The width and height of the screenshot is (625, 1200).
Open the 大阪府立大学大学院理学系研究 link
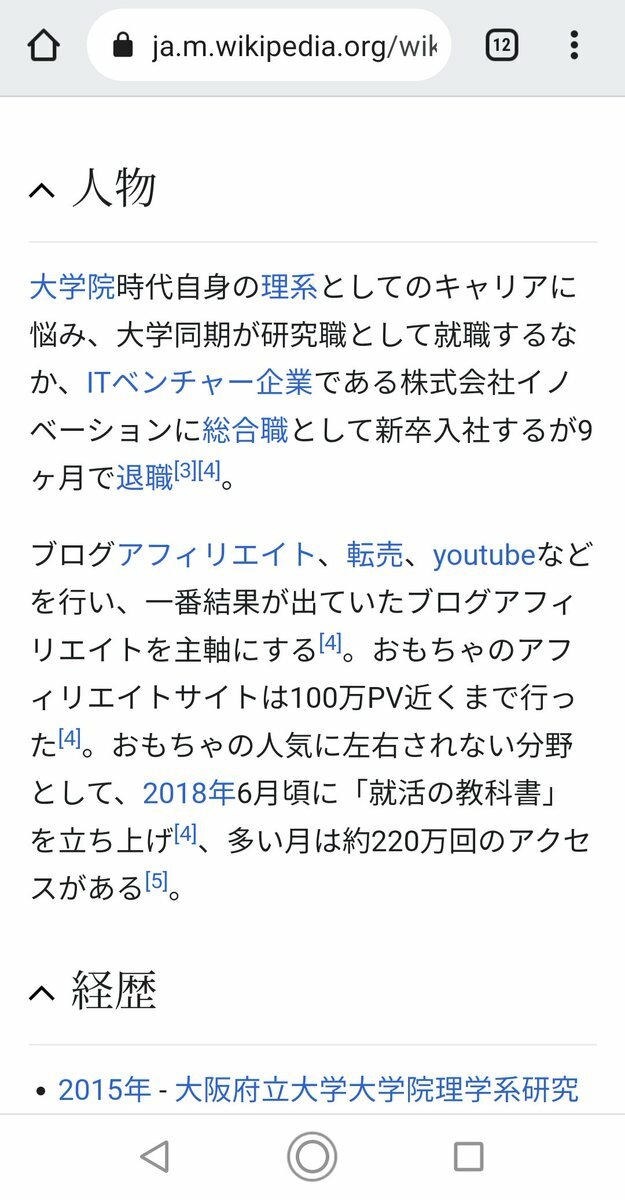pyautogui.click(x=377, y=1089)
